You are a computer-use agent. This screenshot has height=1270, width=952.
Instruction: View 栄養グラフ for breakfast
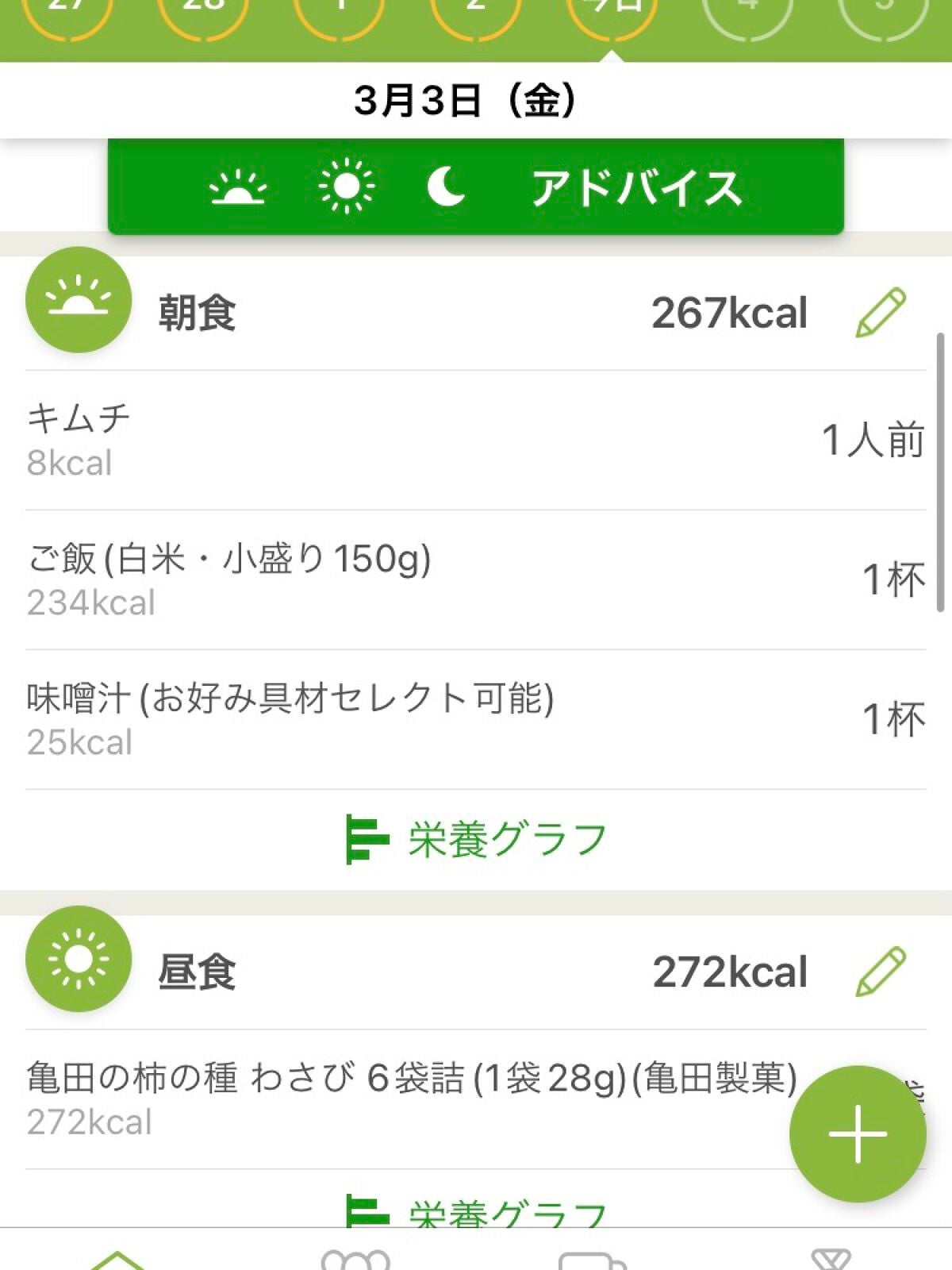tap(476, 840)
